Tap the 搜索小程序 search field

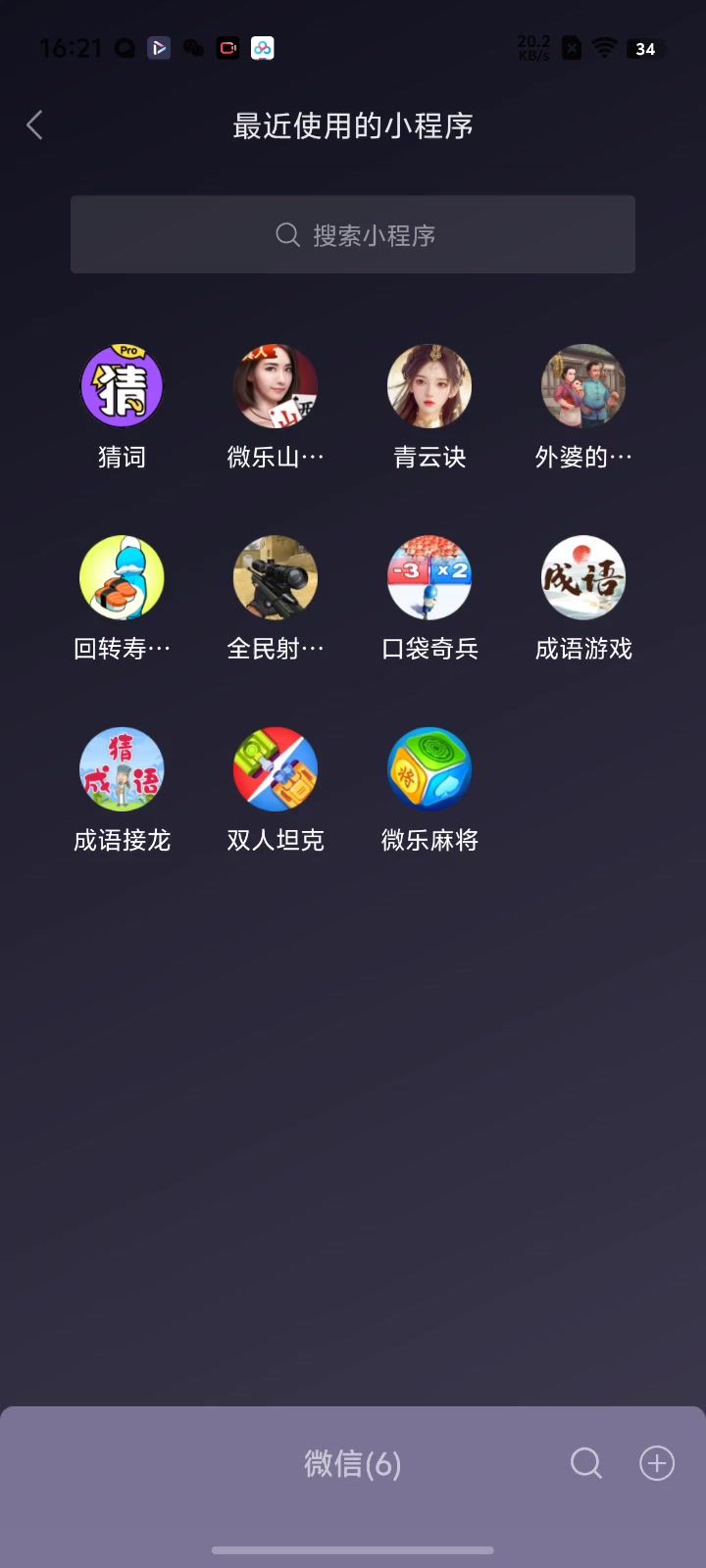point(353,235)
